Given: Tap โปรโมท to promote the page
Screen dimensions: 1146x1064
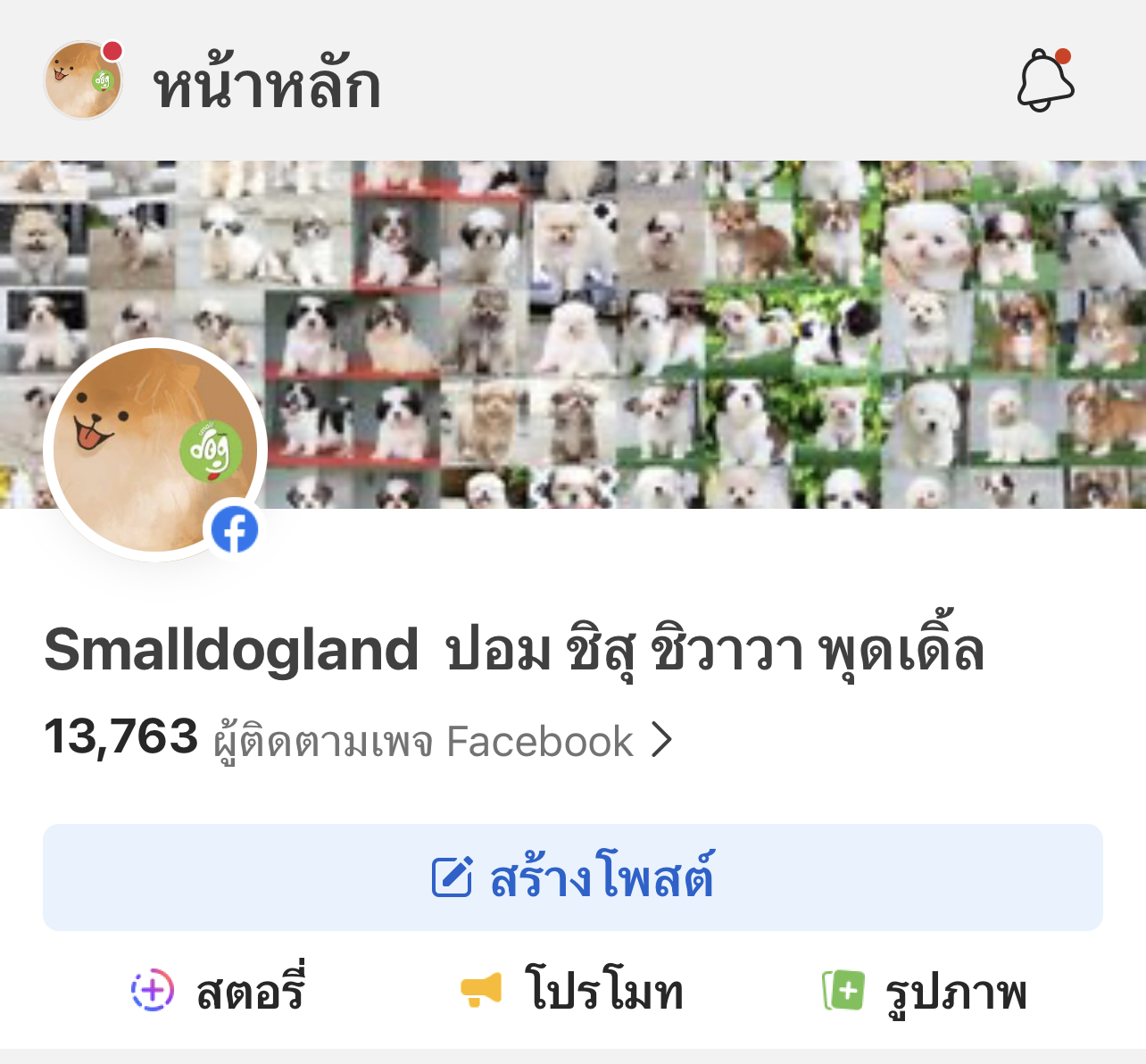Looking at the screenshot, I should click(573, 992).
